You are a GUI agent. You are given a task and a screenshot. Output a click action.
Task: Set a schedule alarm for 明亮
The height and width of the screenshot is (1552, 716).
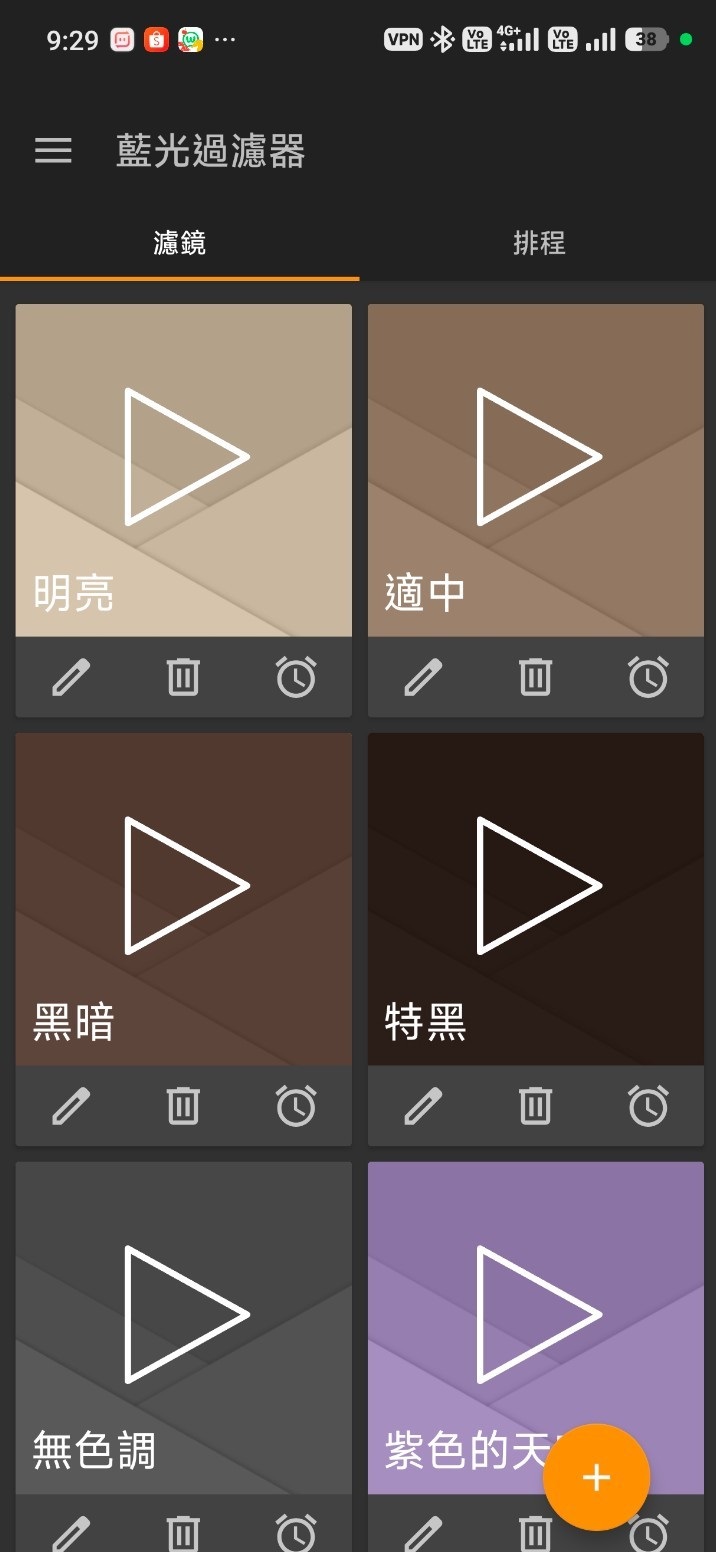click(x=296, y=677)
